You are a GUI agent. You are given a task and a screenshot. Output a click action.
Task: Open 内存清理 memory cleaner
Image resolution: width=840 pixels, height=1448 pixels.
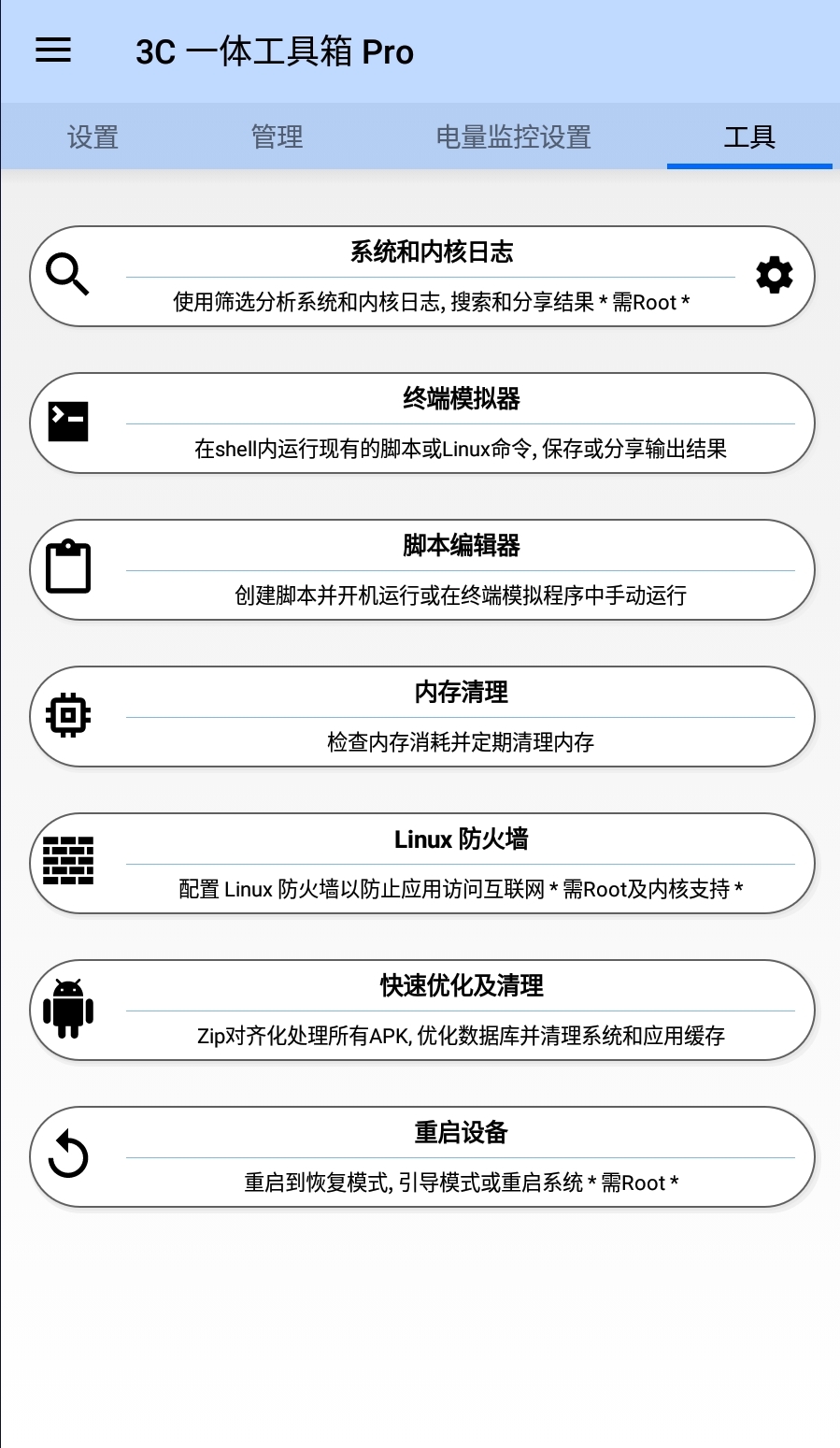tap(422, 716)
